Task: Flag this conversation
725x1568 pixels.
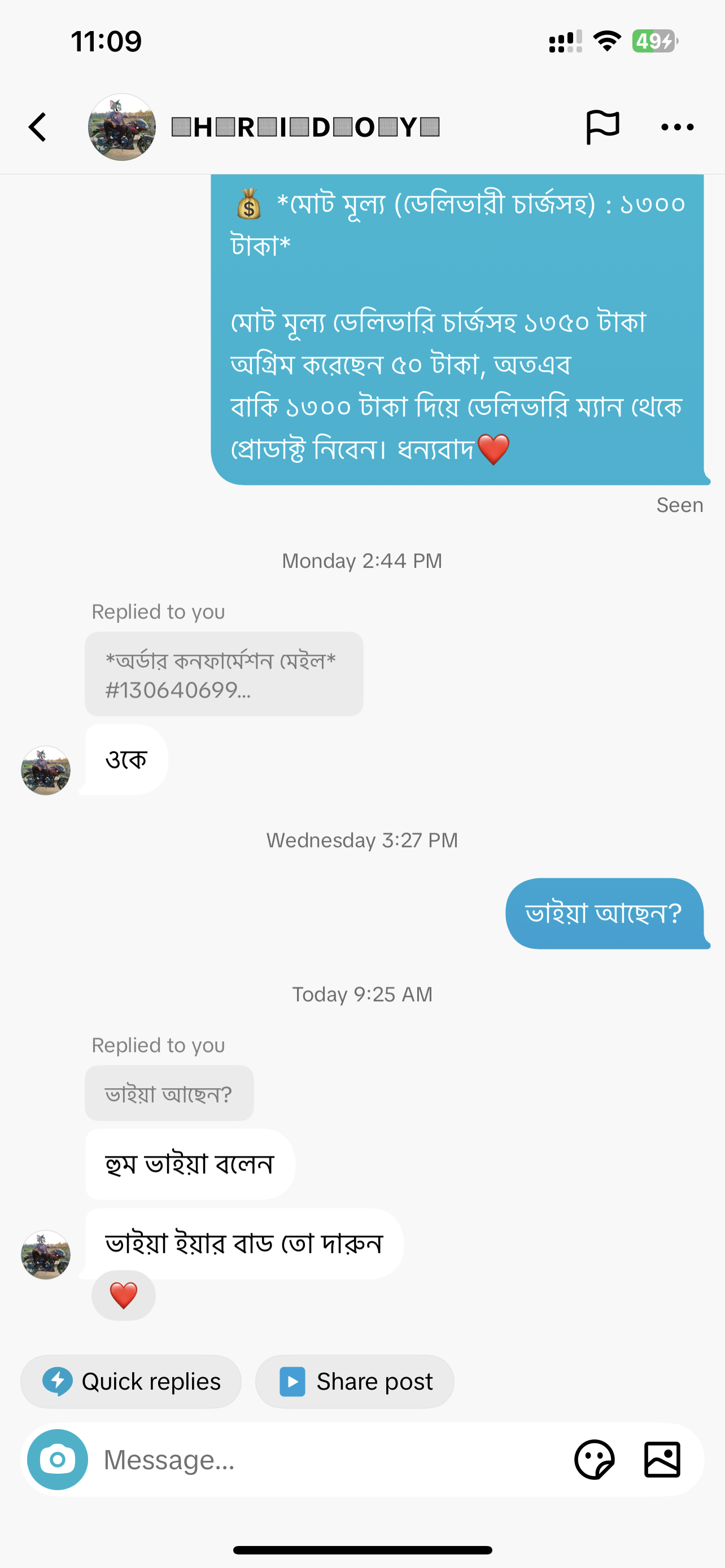Action: coord(602,127)
